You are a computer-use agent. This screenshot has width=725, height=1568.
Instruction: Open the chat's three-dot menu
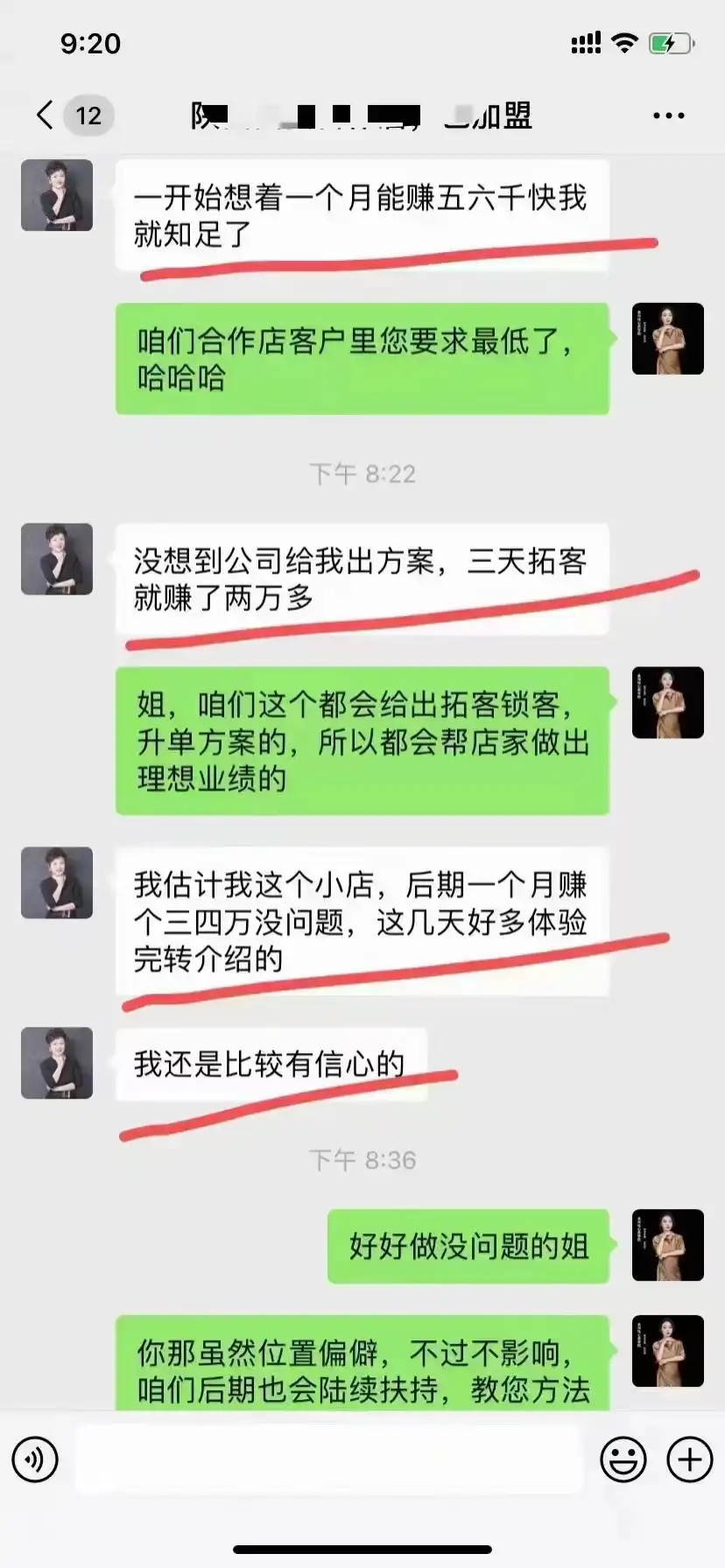click(x=668, y=116)
